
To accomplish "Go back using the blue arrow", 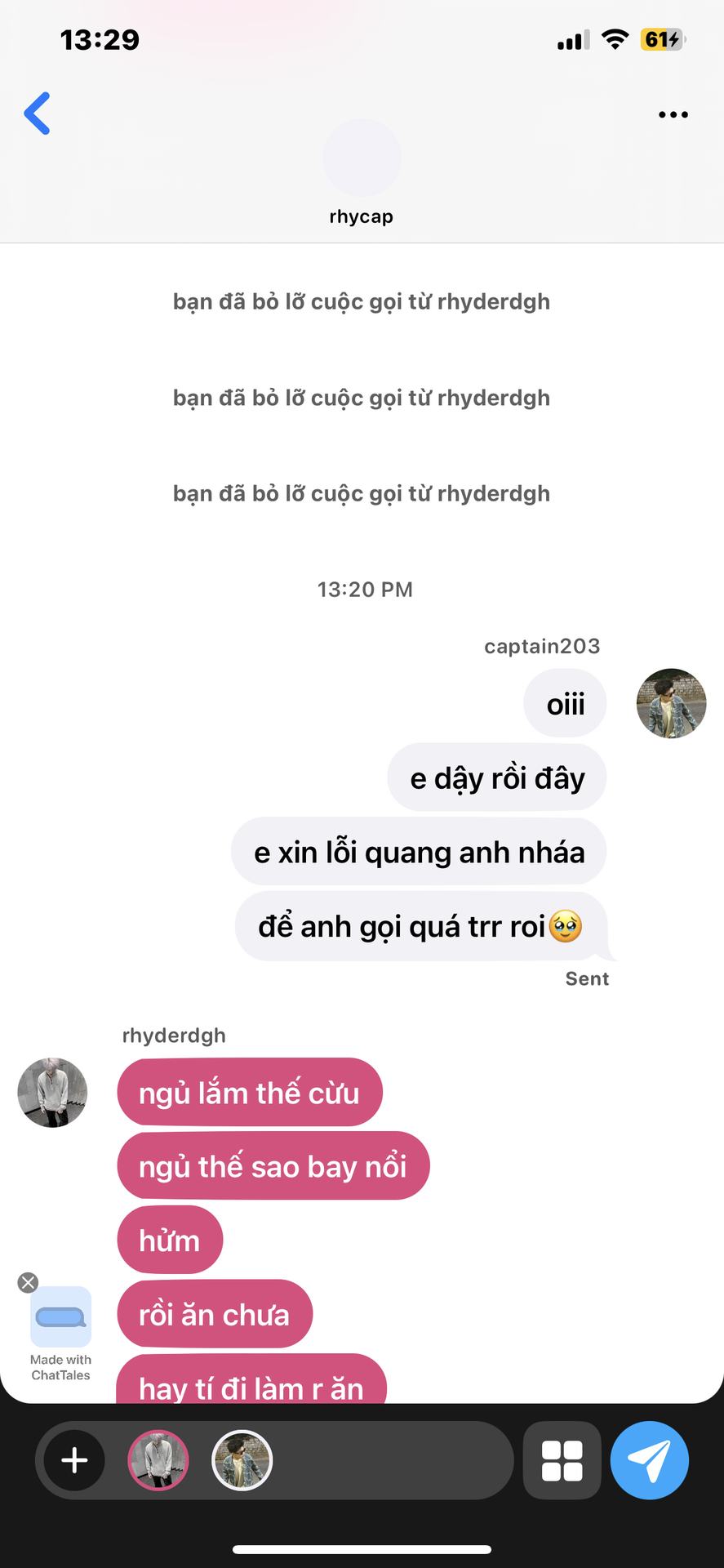I will (38, 113).
